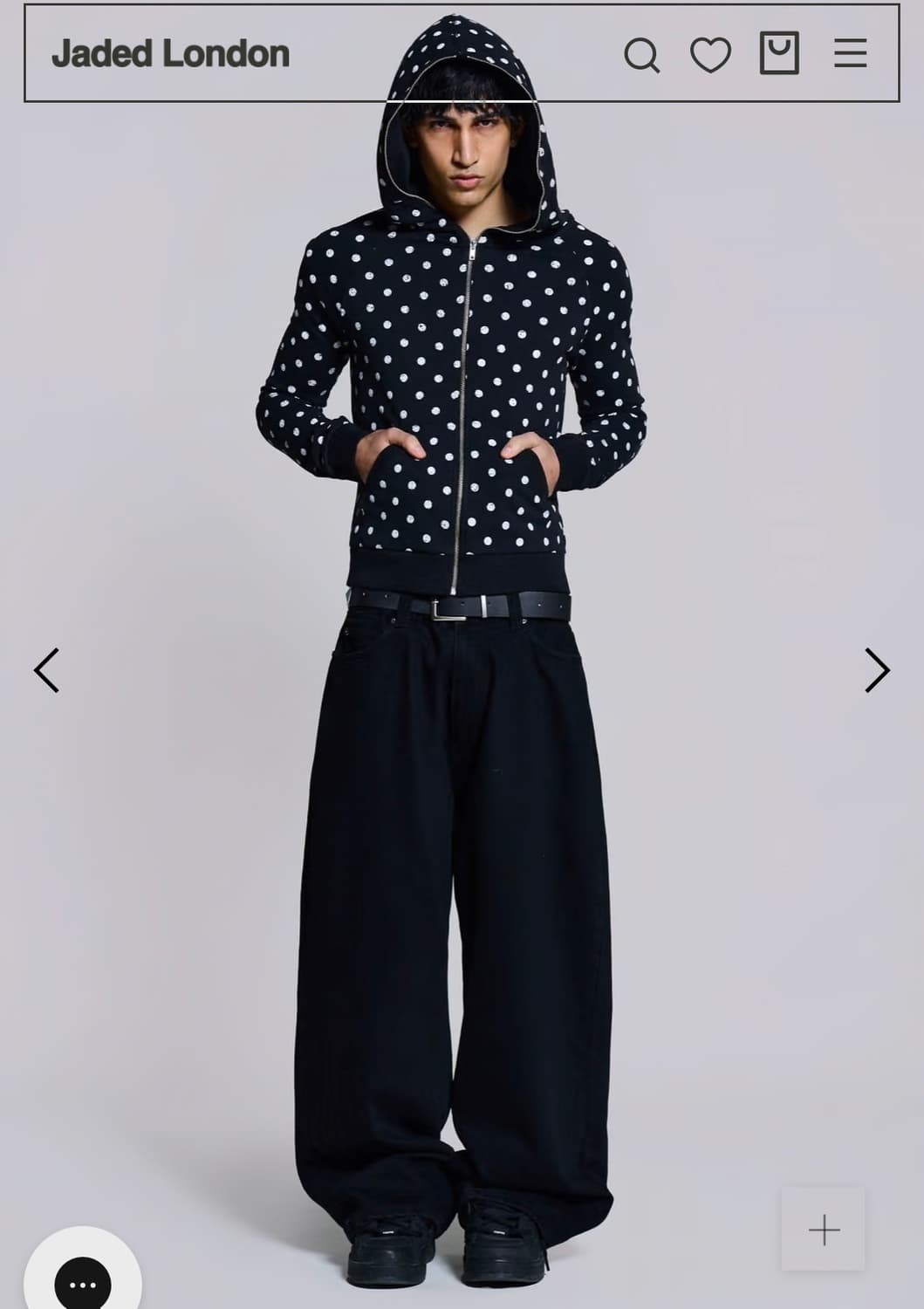View your wishlist via the heart icon
This screenshot has width=924, height=1309.
(x=711, y=56)
